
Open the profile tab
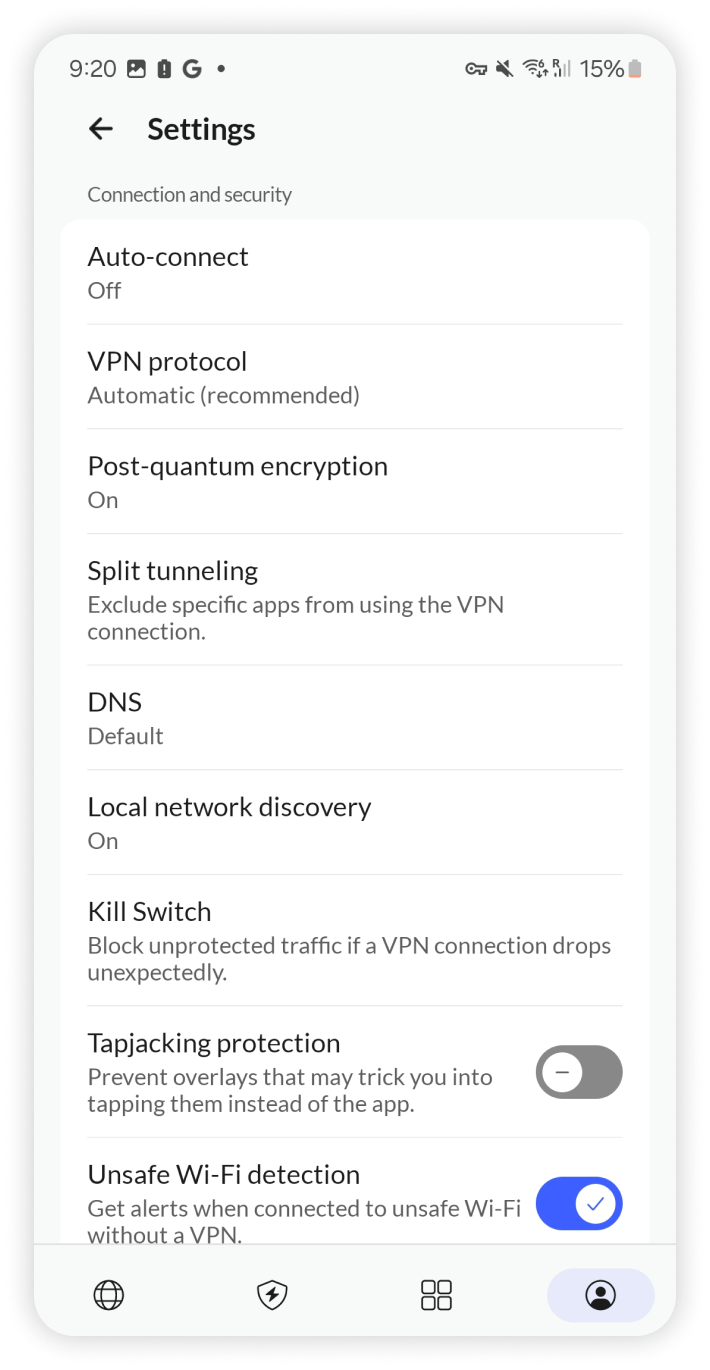[x=600, y=1296]
